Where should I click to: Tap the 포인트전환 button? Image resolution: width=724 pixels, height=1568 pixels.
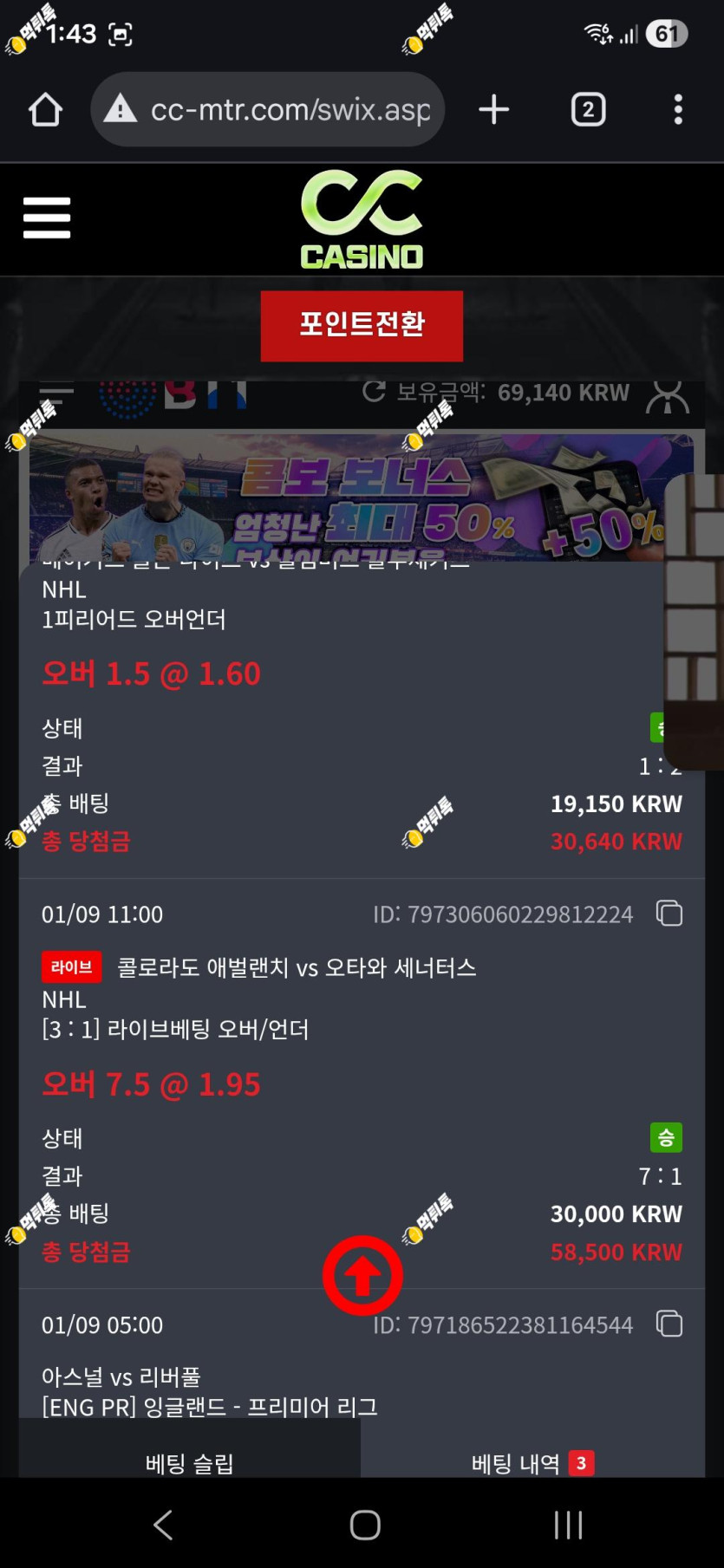click(x=362, y=325)
